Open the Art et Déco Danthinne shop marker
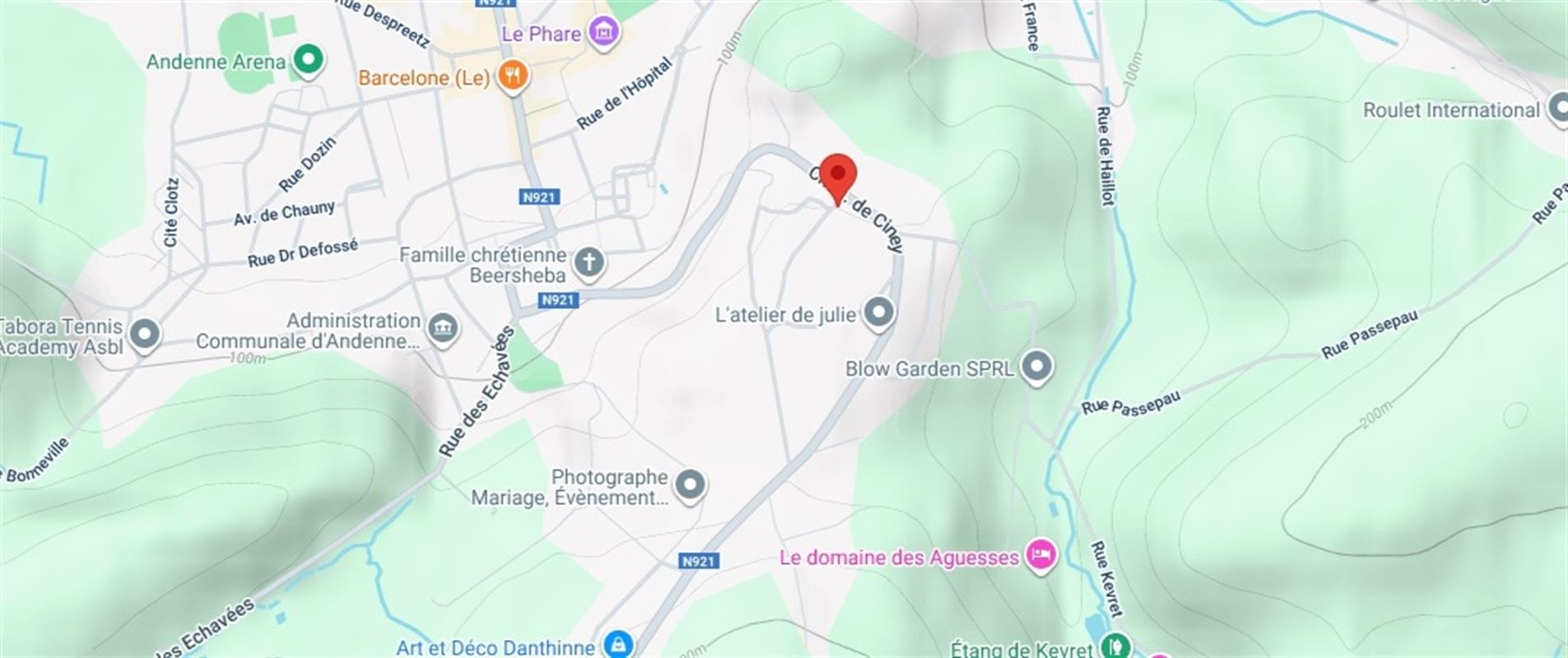Screen dimensions: 1568x658 [x=617, y=645]
